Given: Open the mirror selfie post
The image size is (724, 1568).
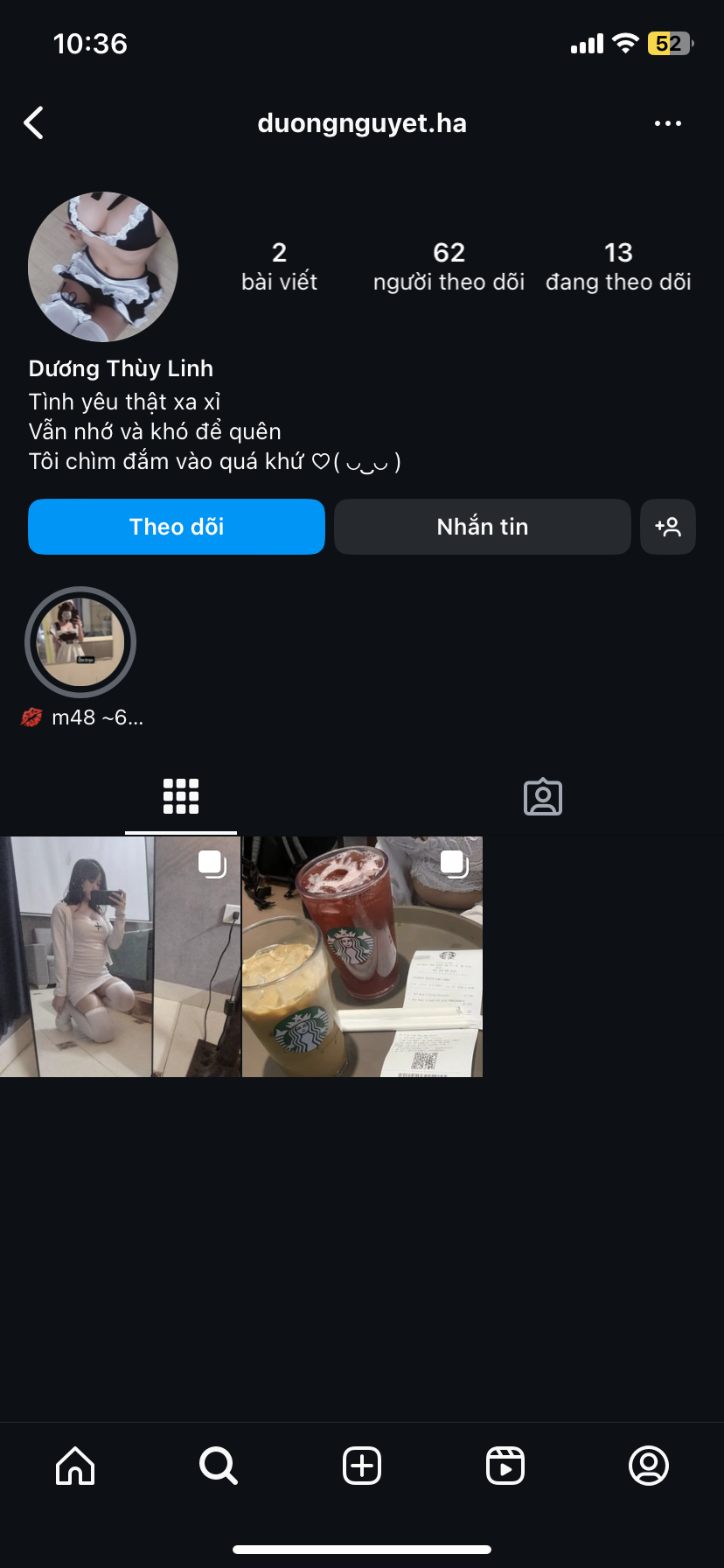Looking at the screenshot, I should [x=120, y=956].
